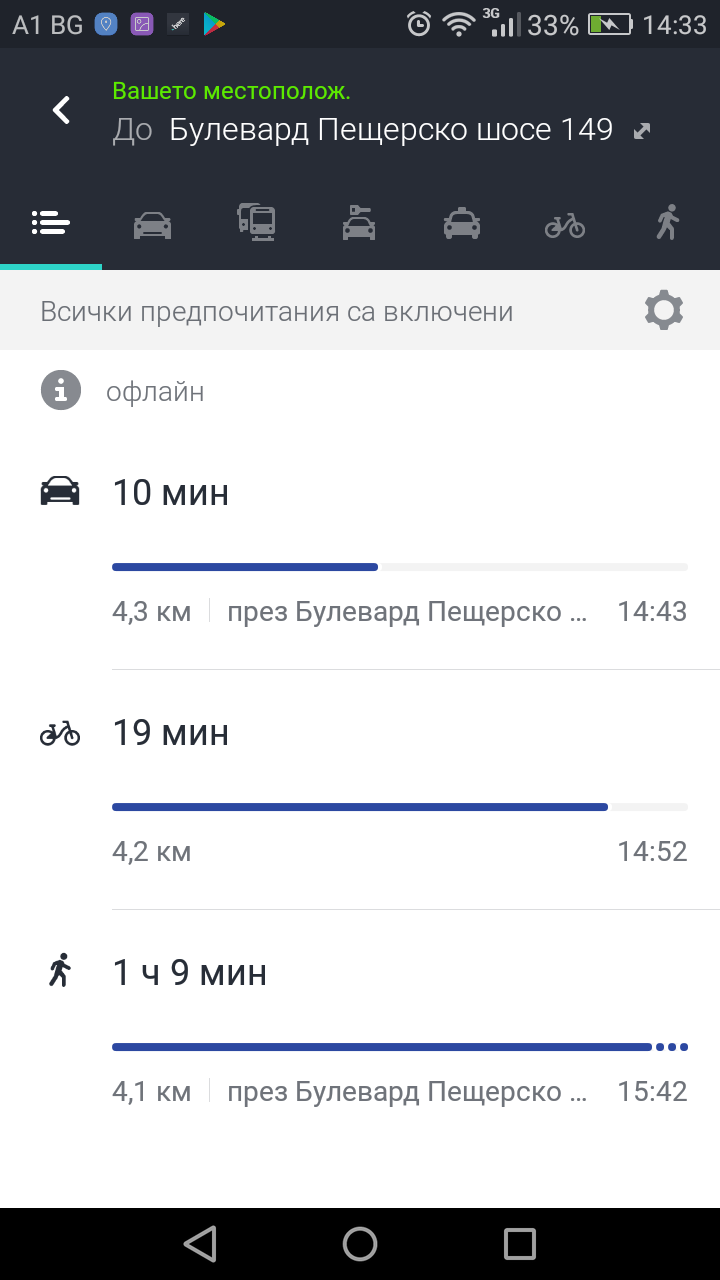Switch to the public transit tab
The image size is (720, 1280).
coord(256,222)
